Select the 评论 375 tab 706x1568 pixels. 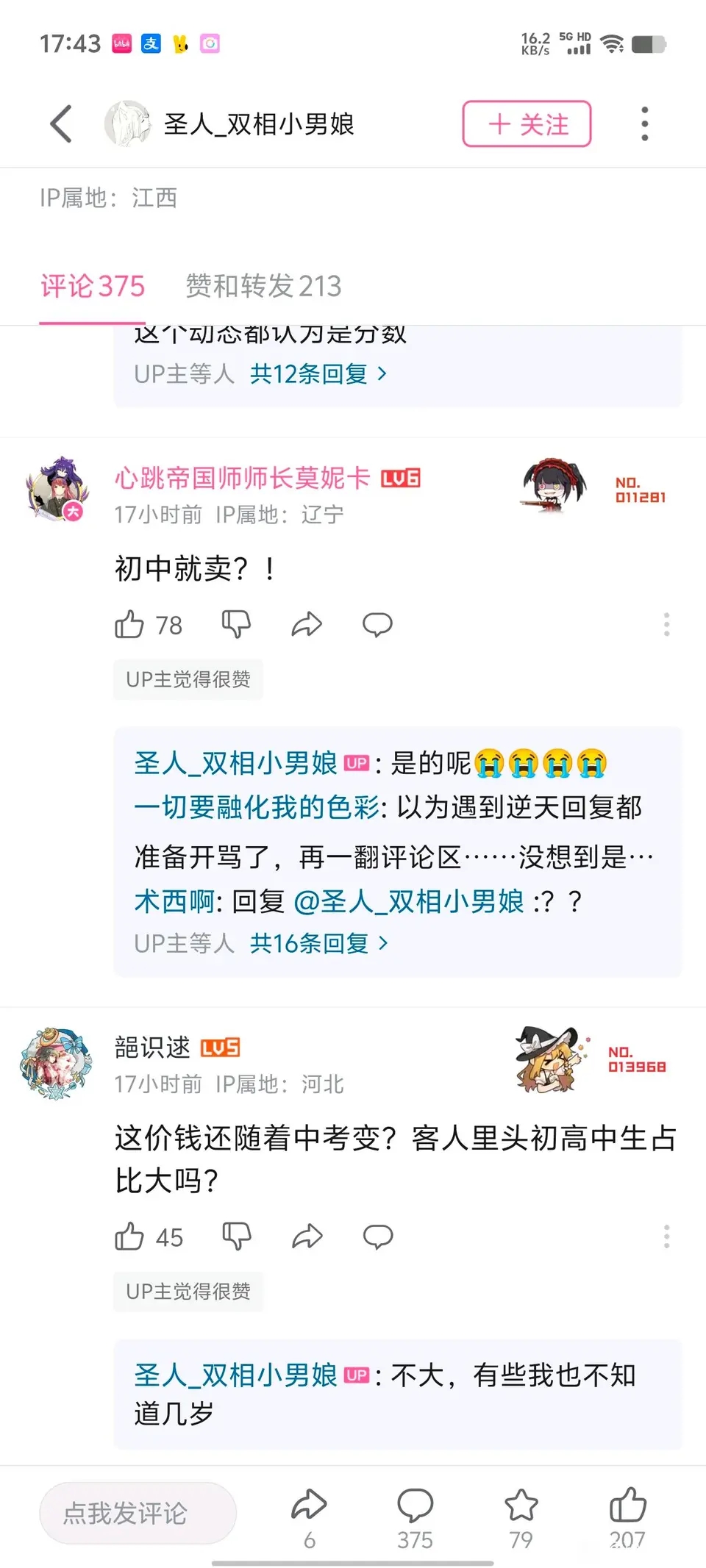[93, 286]
